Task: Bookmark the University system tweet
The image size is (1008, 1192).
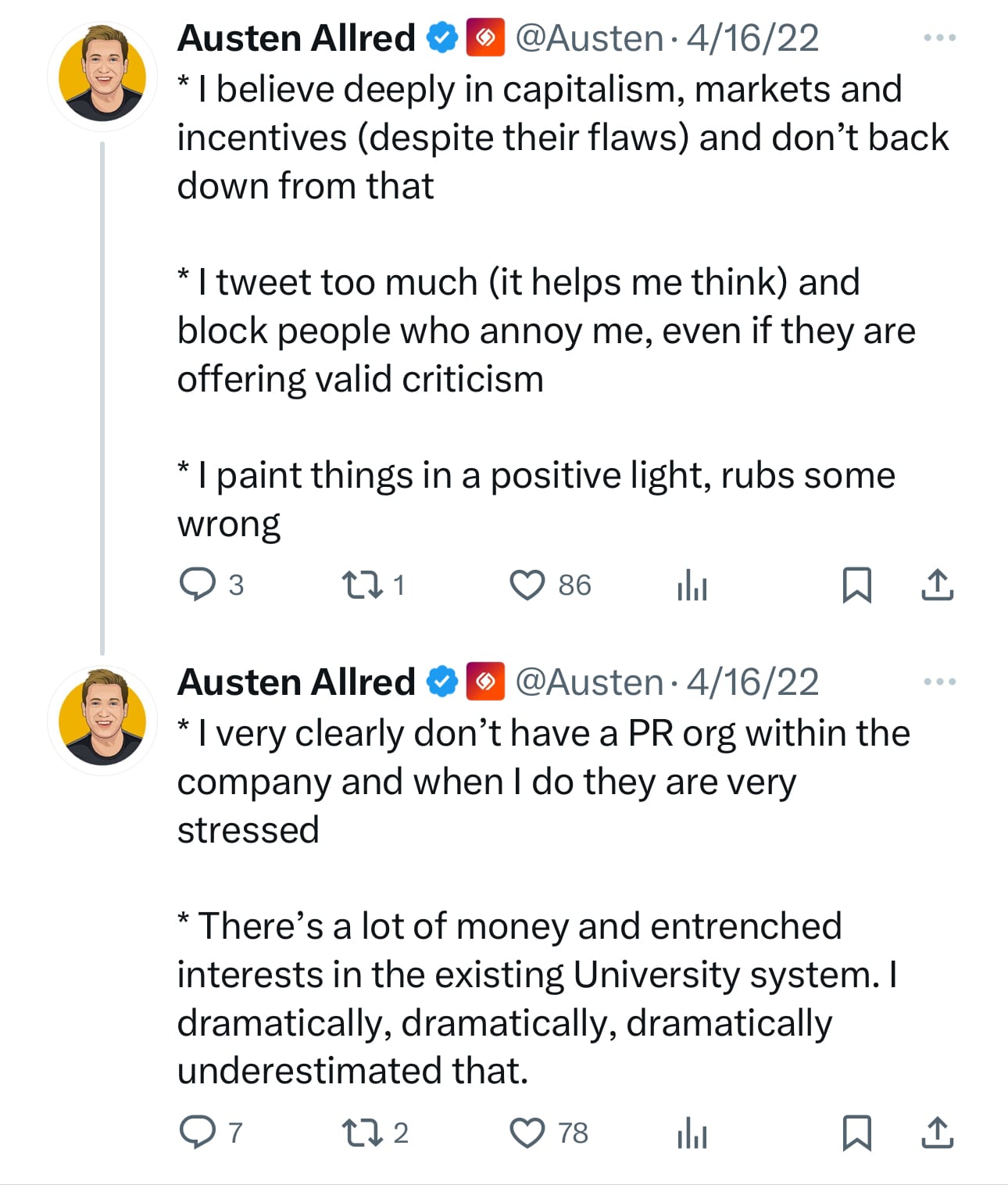Action: click(857, 1133)
